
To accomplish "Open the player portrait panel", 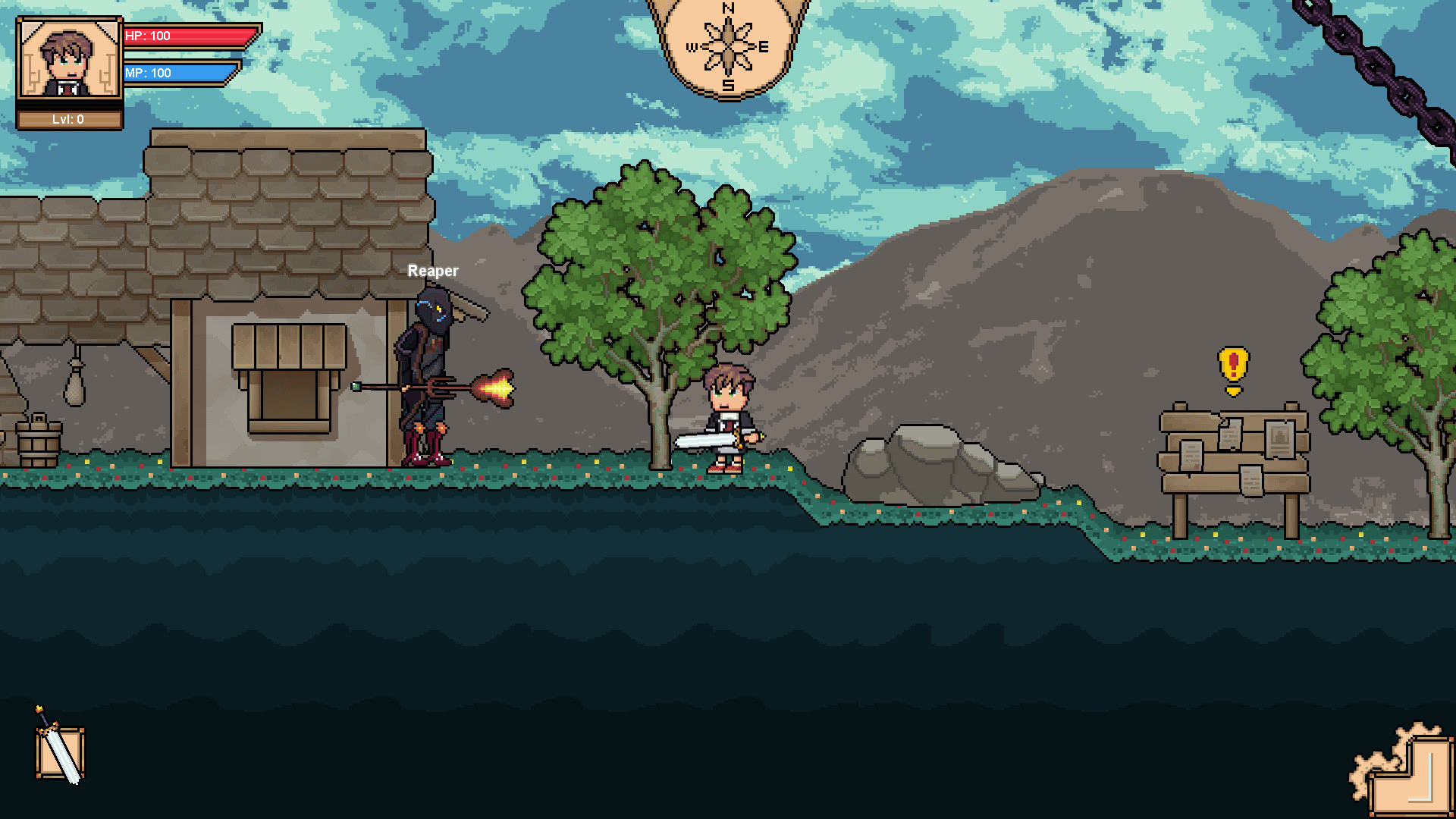I will (x=69, y=59).
